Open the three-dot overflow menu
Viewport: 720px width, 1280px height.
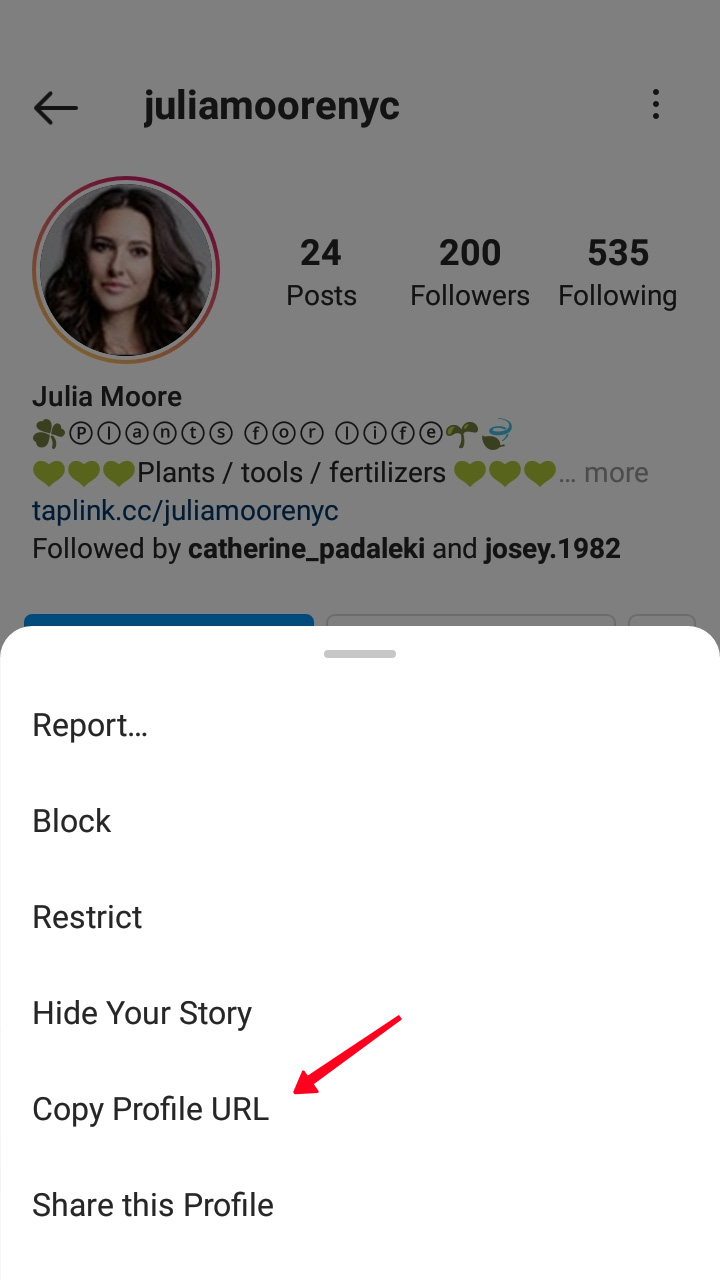[x=656, y=104]
